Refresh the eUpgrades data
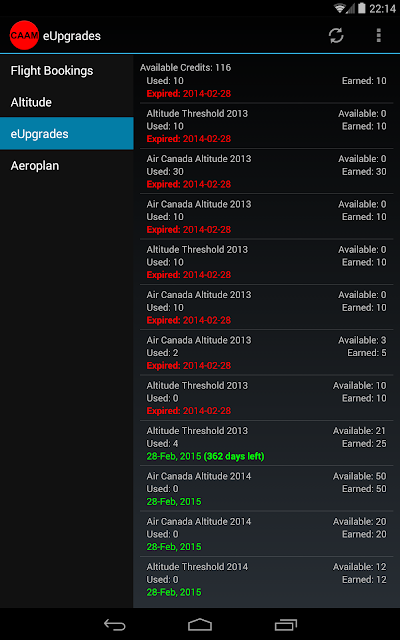Screen dimensions: 400x640 (336, 36)
